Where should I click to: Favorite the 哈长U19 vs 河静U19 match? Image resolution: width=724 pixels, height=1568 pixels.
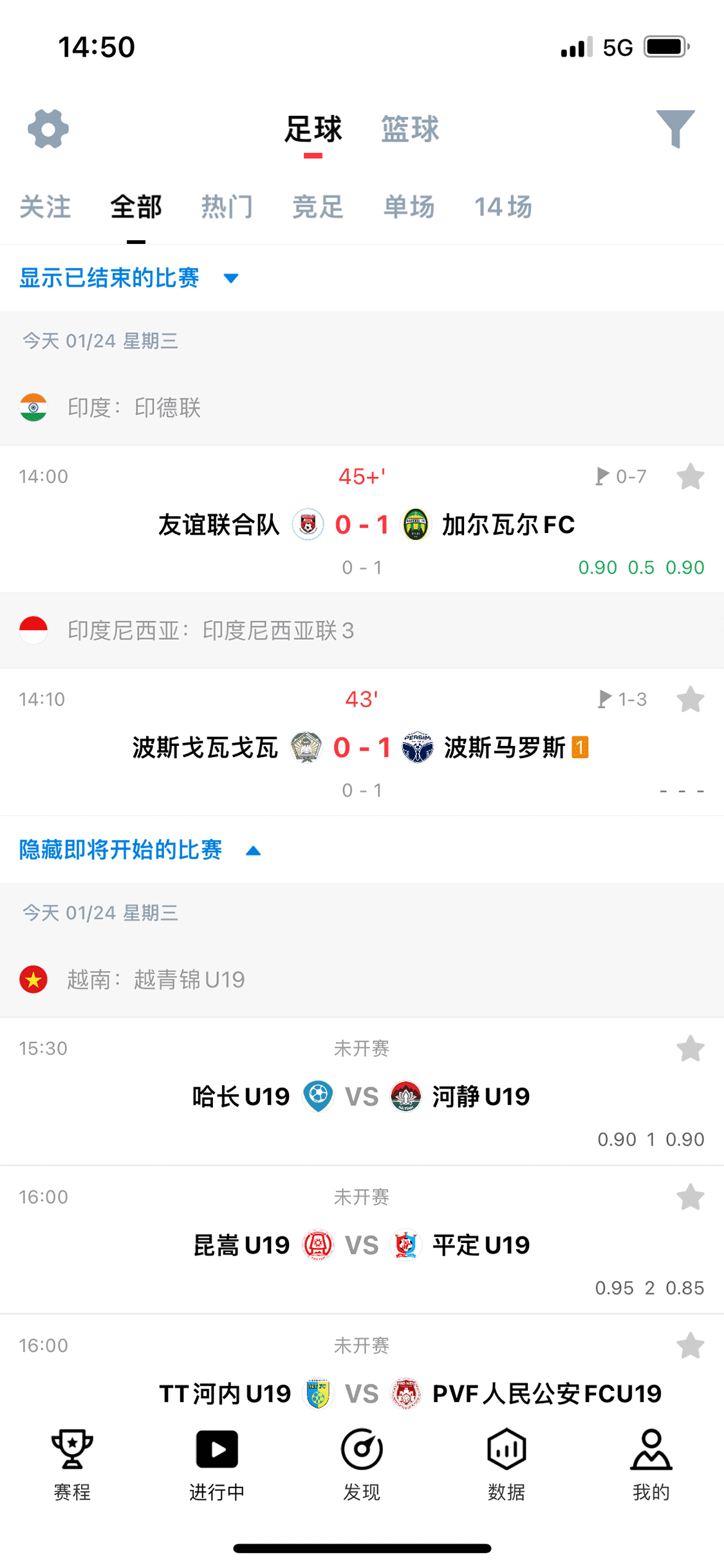[x=690, y=1049]
